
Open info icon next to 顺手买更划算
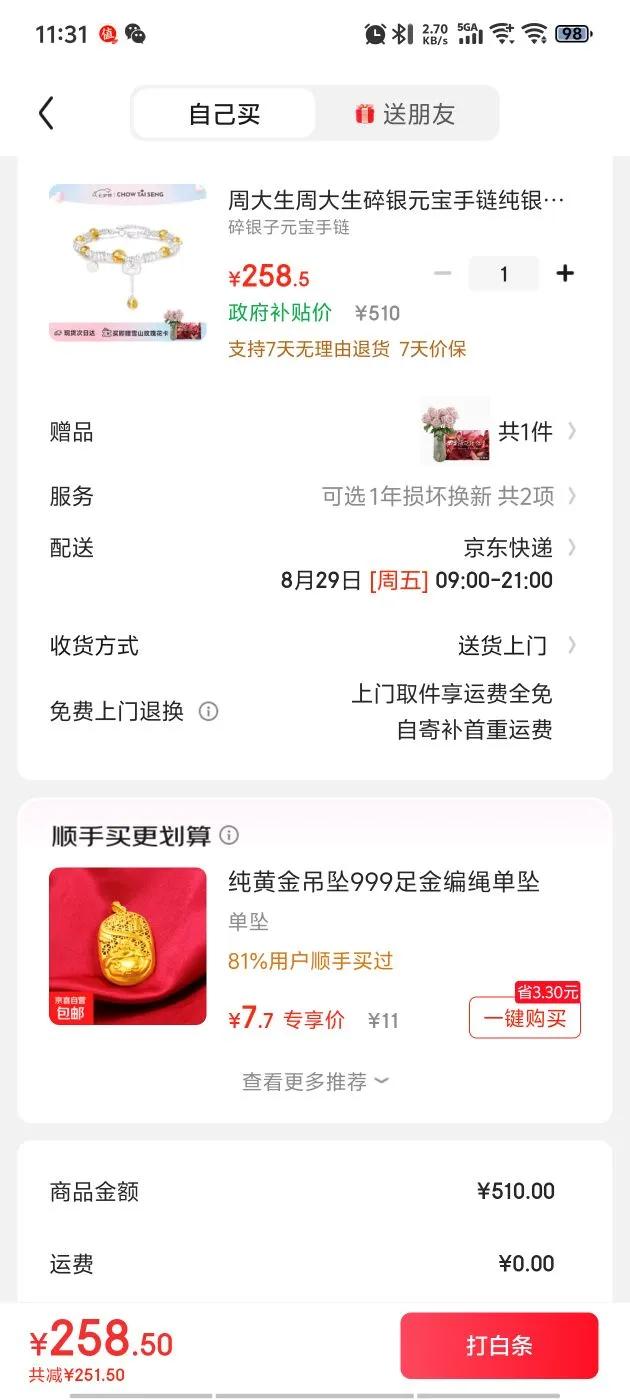[x=229, y=834]
